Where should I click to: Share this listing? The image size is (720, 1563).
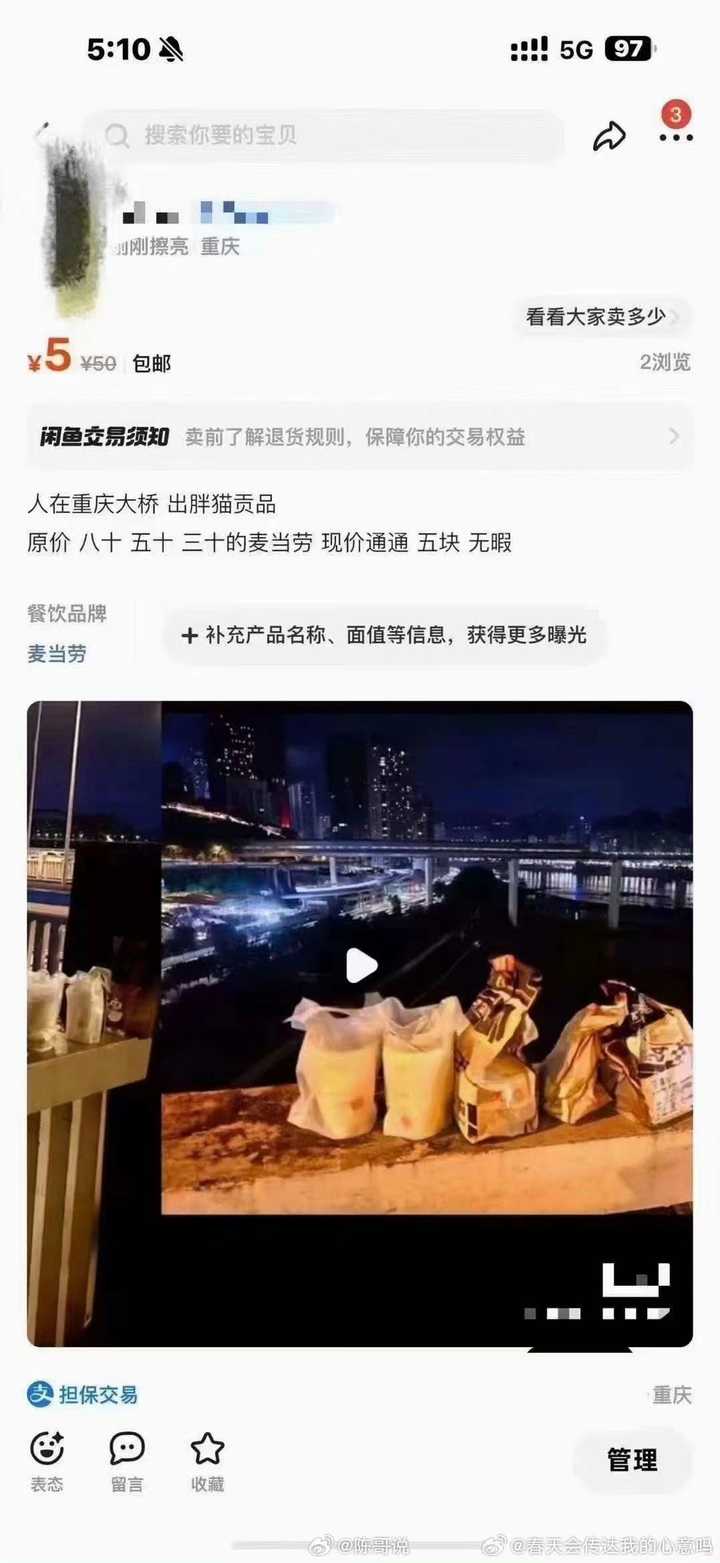(x=608, y=136)
